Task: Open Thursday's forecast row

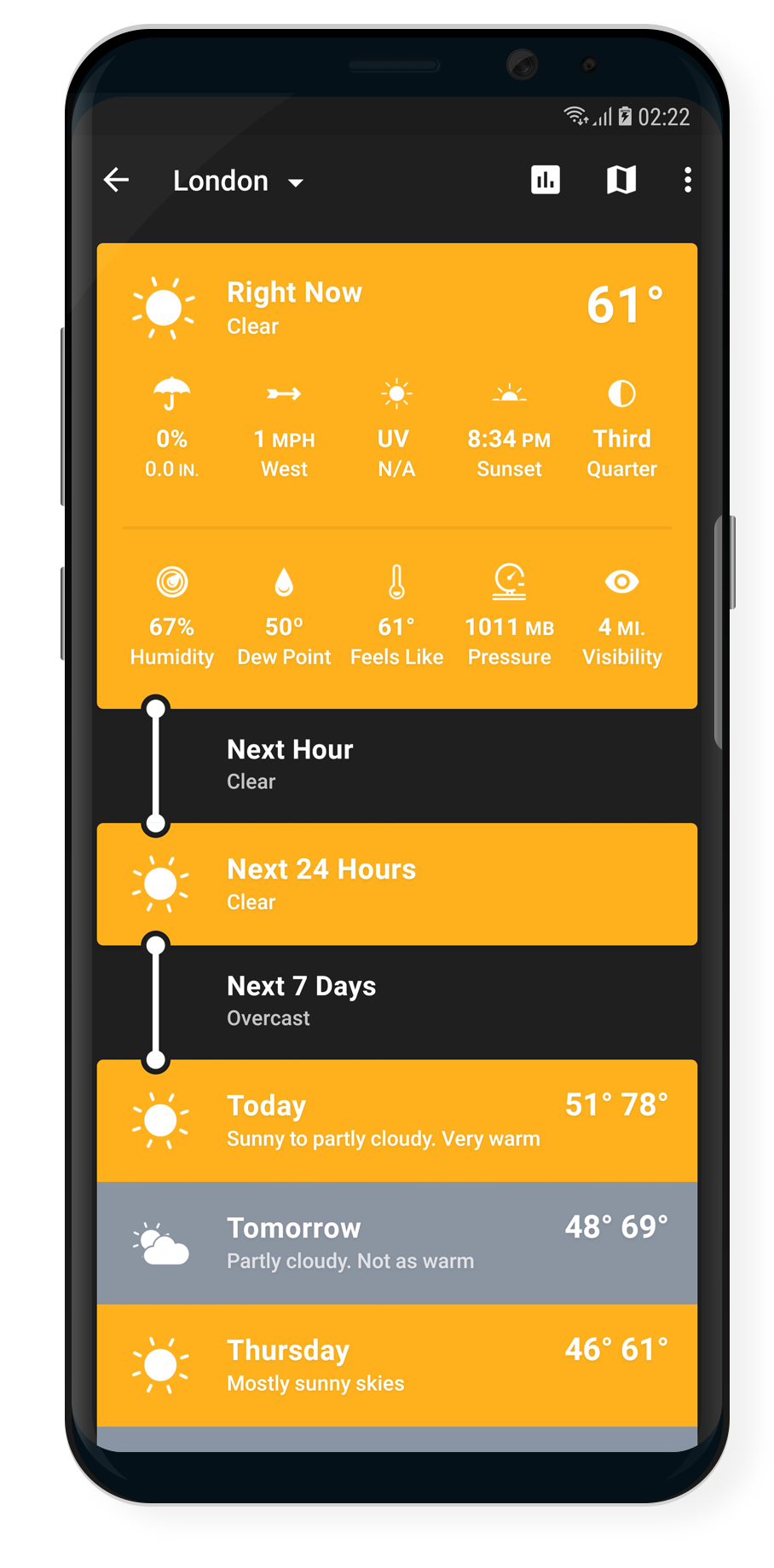Action: click(397, 1365)
